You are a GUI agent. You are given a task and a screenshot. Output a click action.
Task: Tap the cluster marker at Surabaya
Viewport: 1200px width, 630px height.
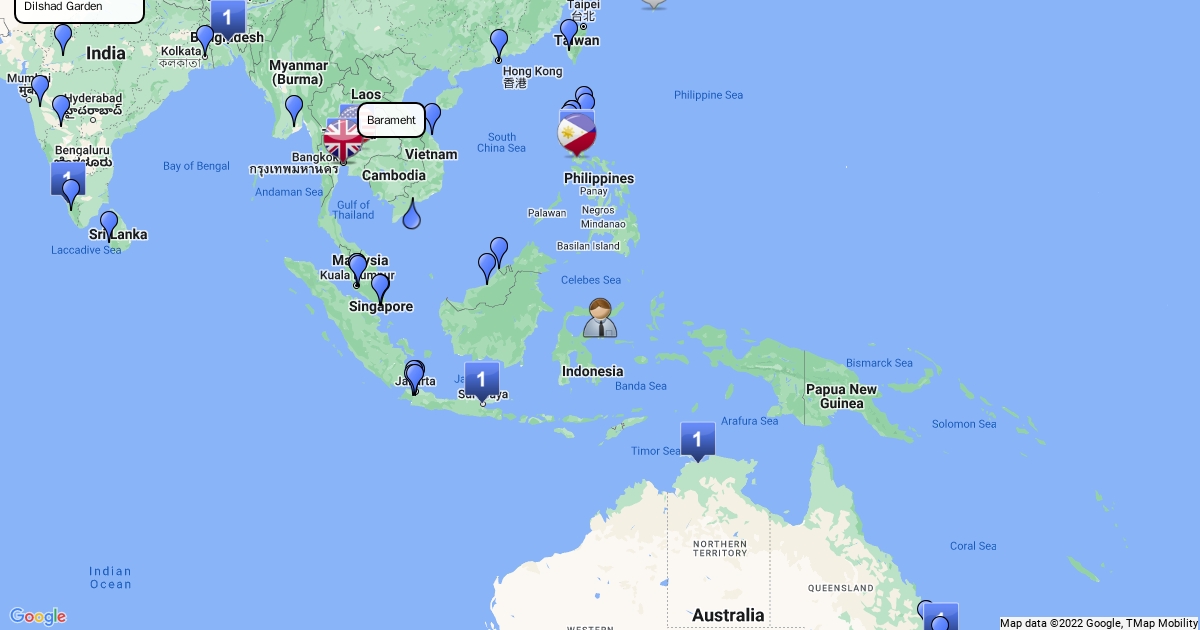(482, 380)
